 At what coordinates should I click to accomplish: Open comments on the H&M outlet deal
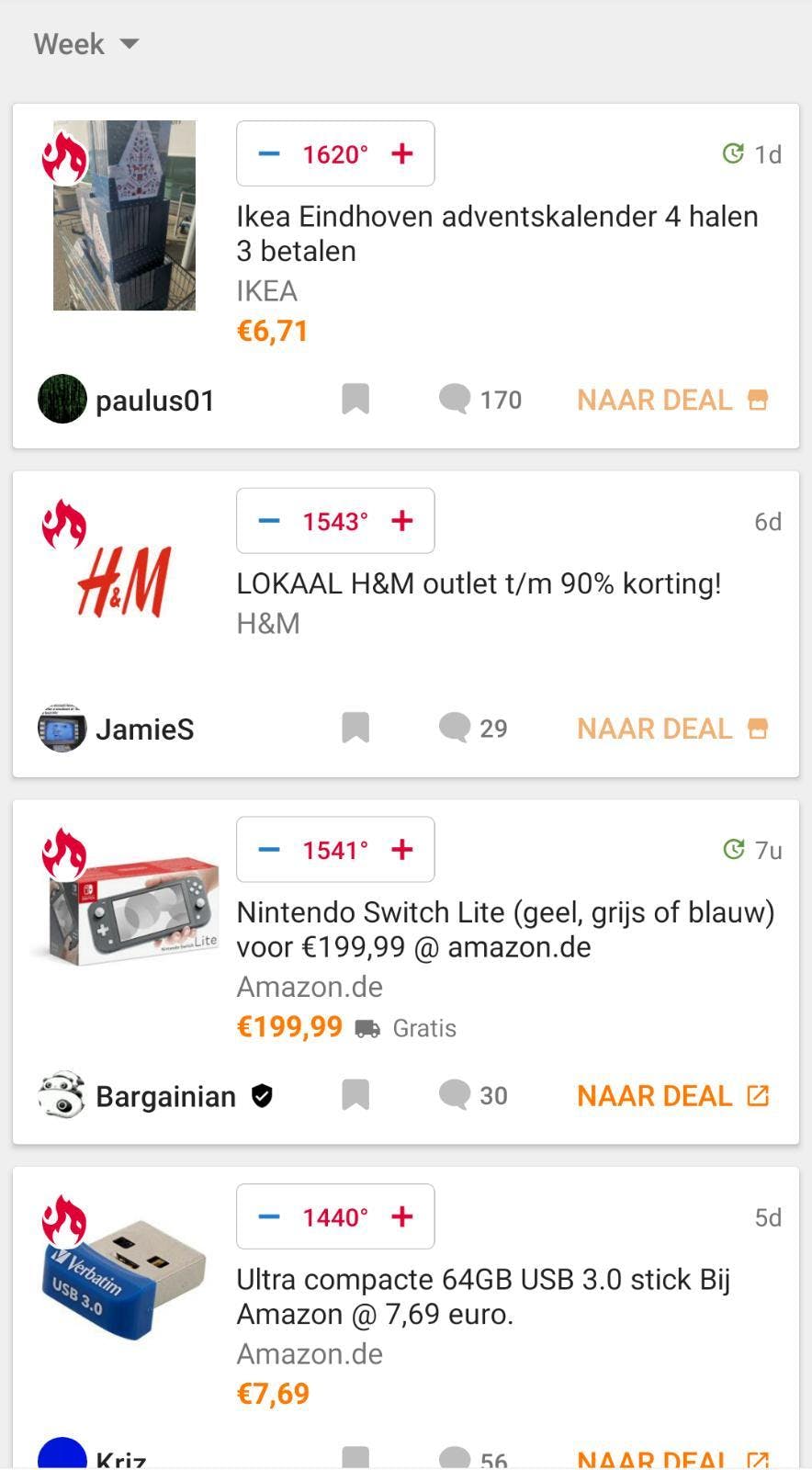pyautogui.click(x=453, y=728)
